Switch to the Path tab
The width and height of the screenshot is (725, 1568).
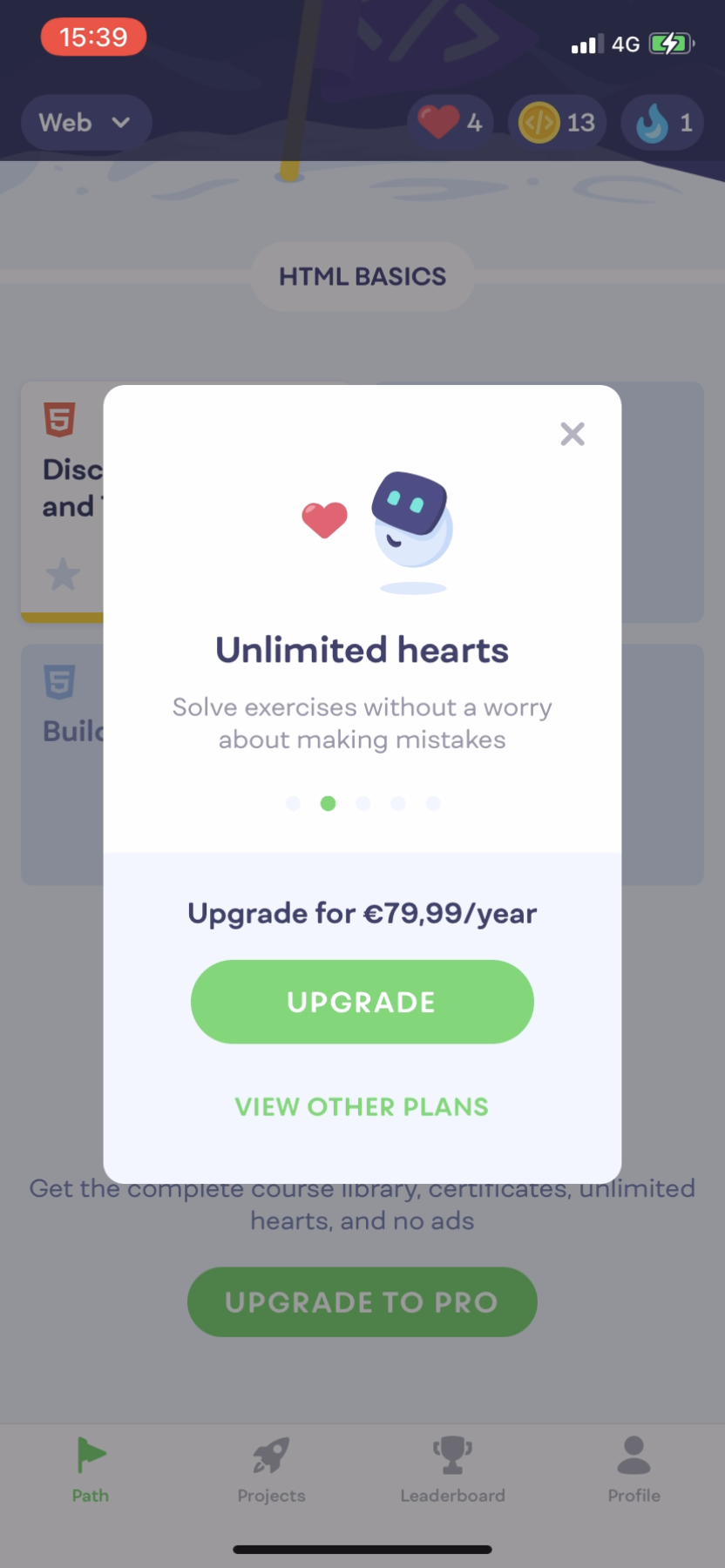[91, 1470]
